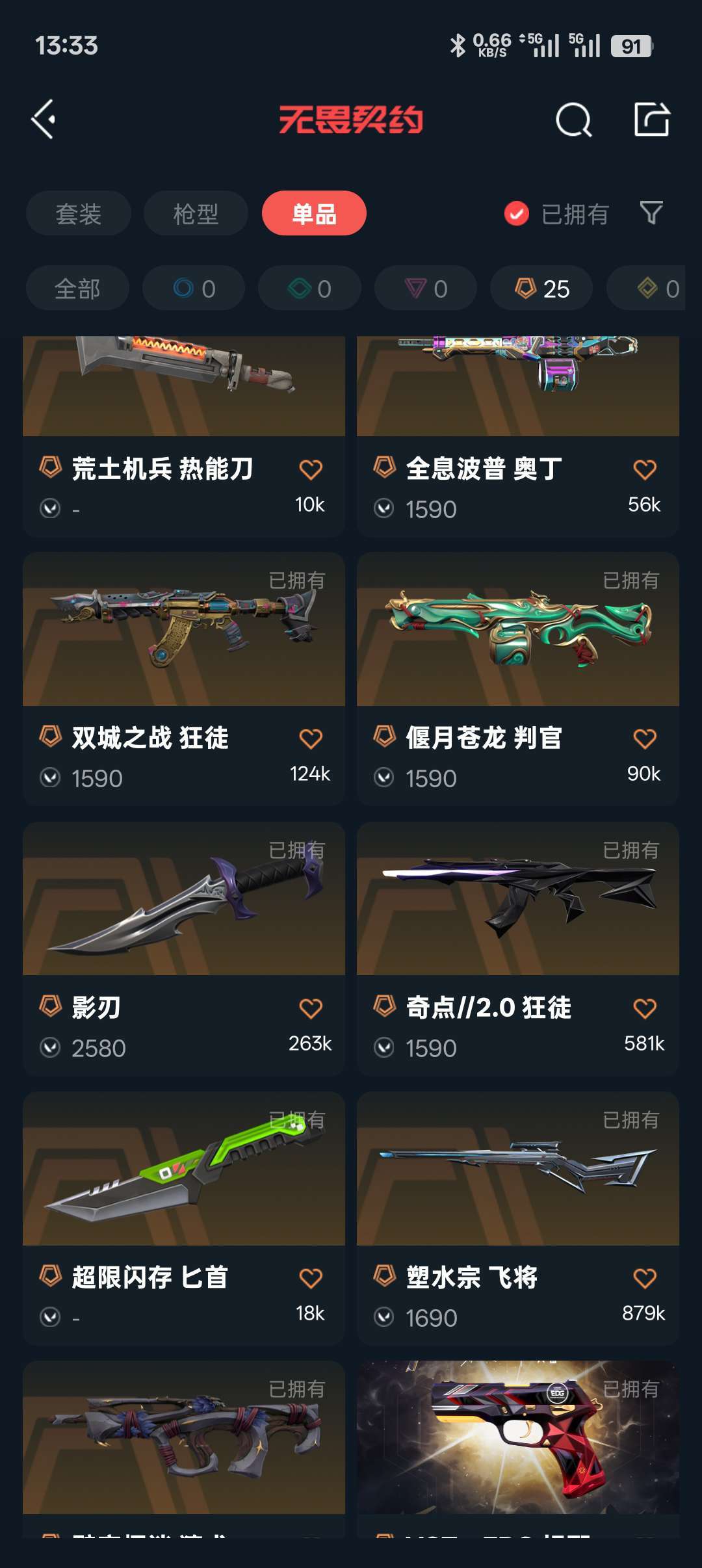Go back with the arrow icon
The height and width of the screenshot is (1568, 702).
click(44, 120)
